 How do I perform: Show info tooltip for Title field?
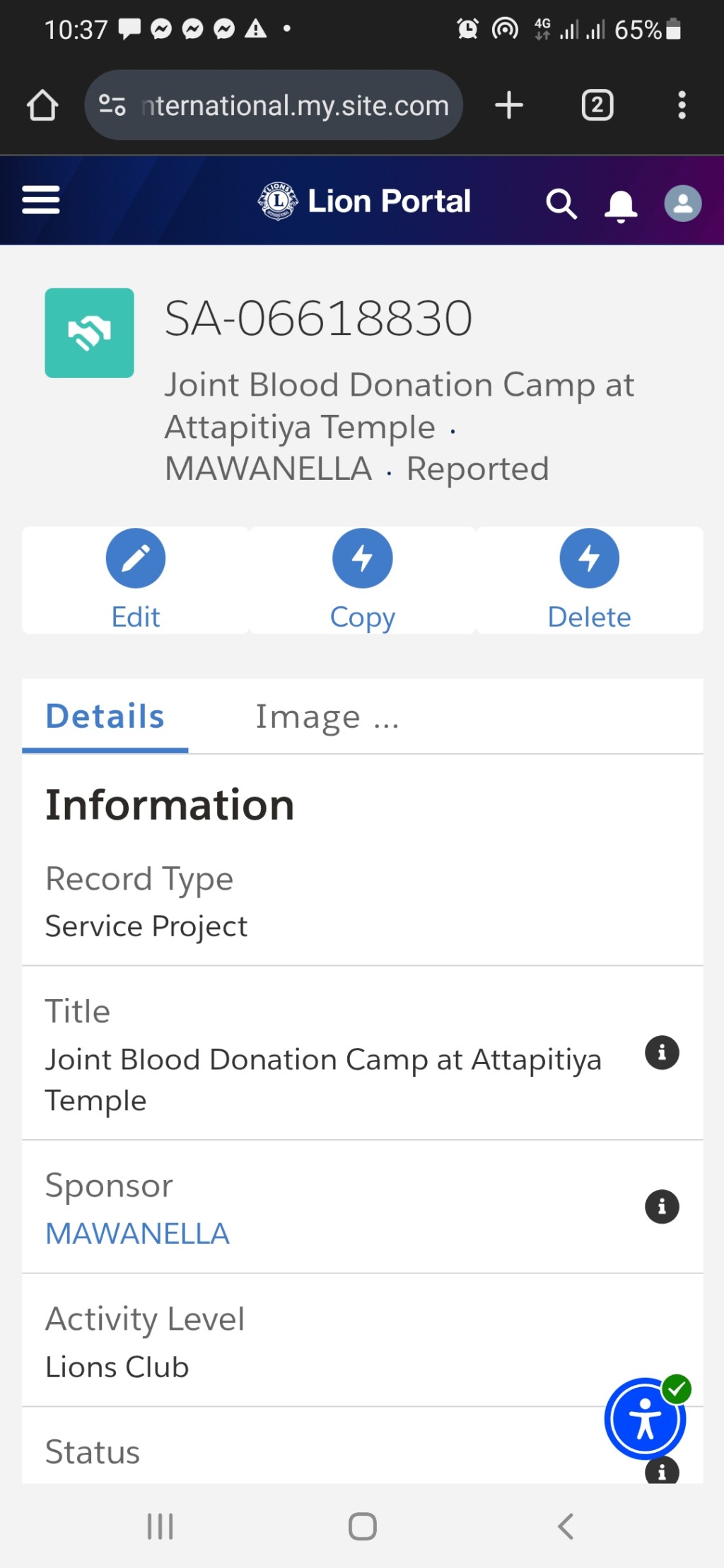pyautogui.click(x=662, y=1053)
